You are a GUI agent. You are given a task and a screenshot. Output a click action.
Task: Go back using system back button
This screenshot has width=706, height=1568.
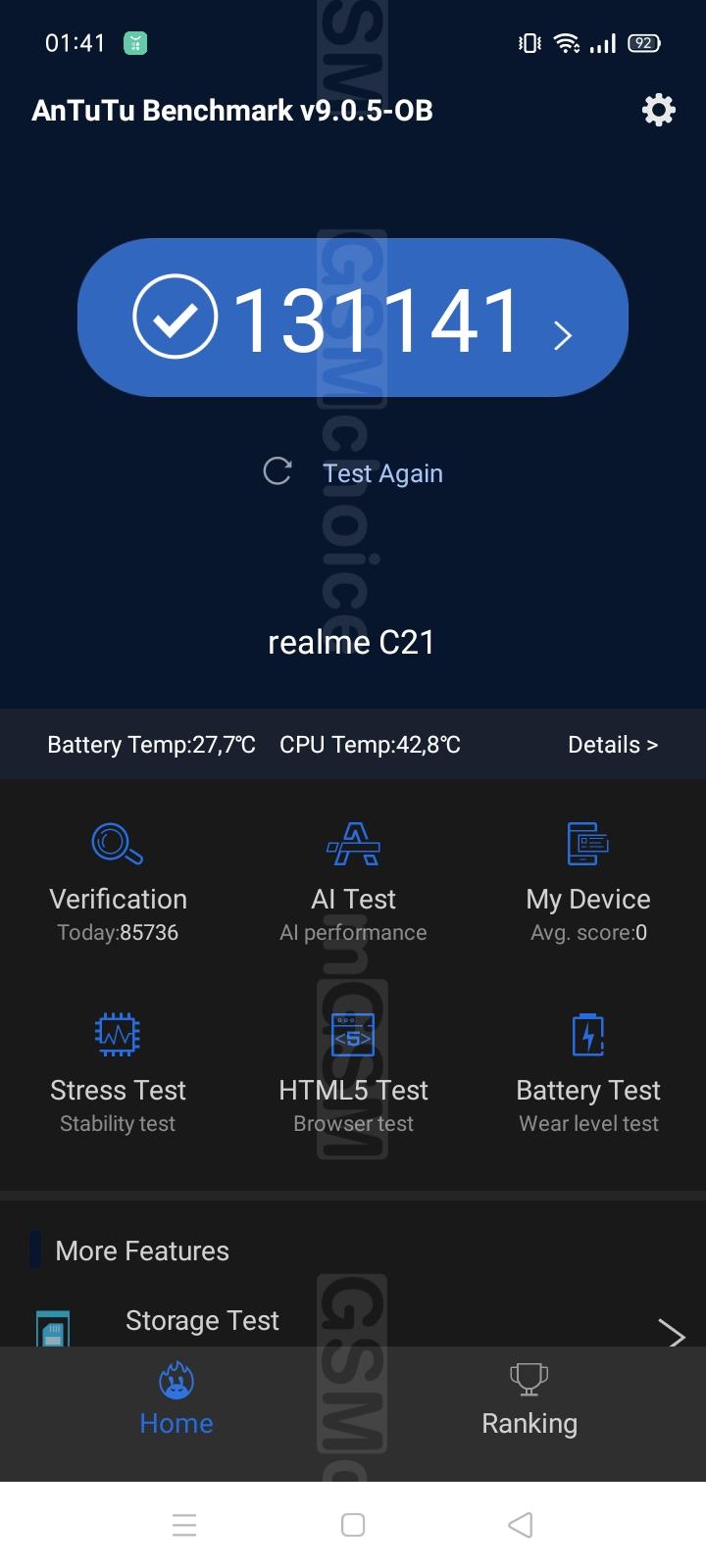tap(521, 1525)
